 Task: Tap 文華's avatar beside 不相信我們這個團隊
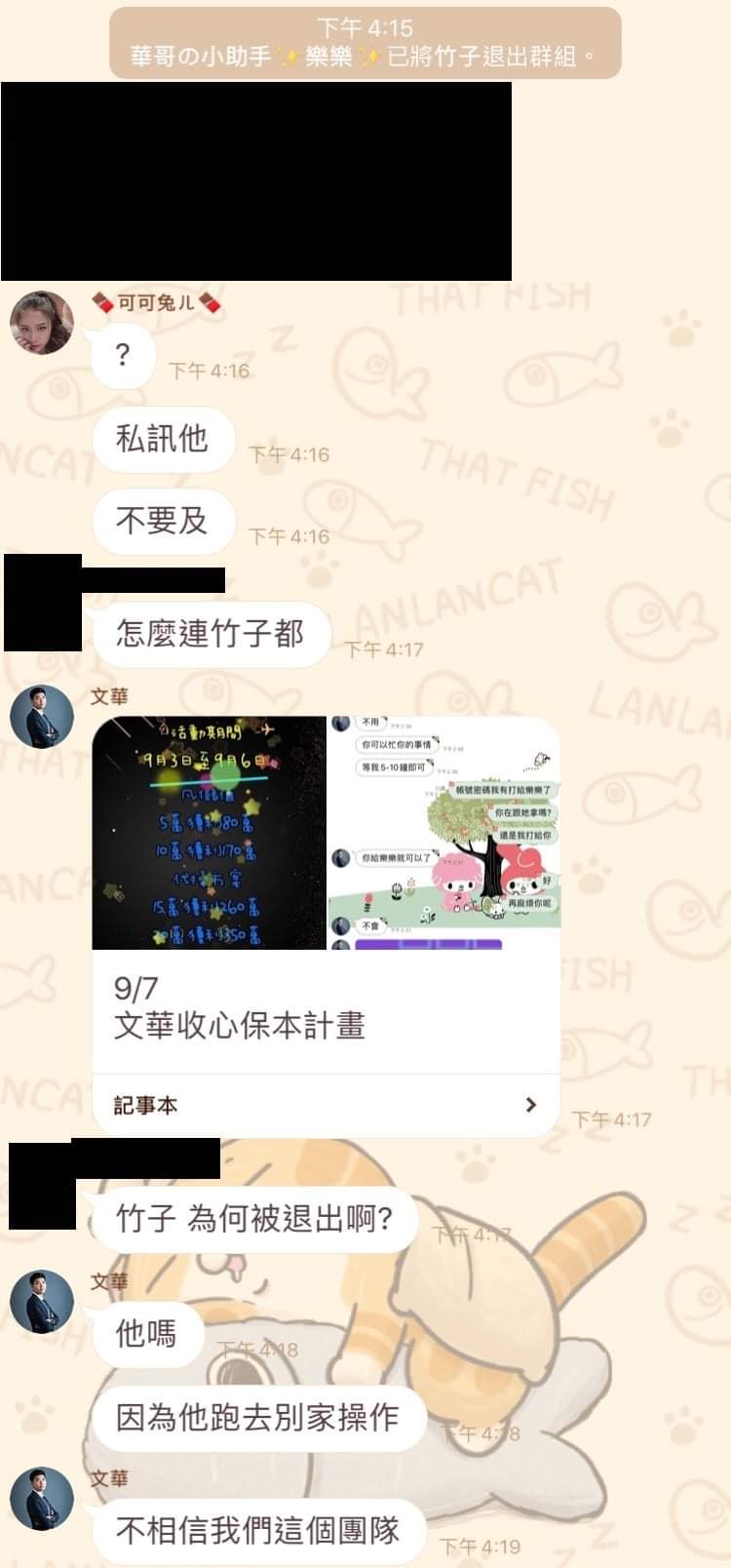[x=41, y=1499]
